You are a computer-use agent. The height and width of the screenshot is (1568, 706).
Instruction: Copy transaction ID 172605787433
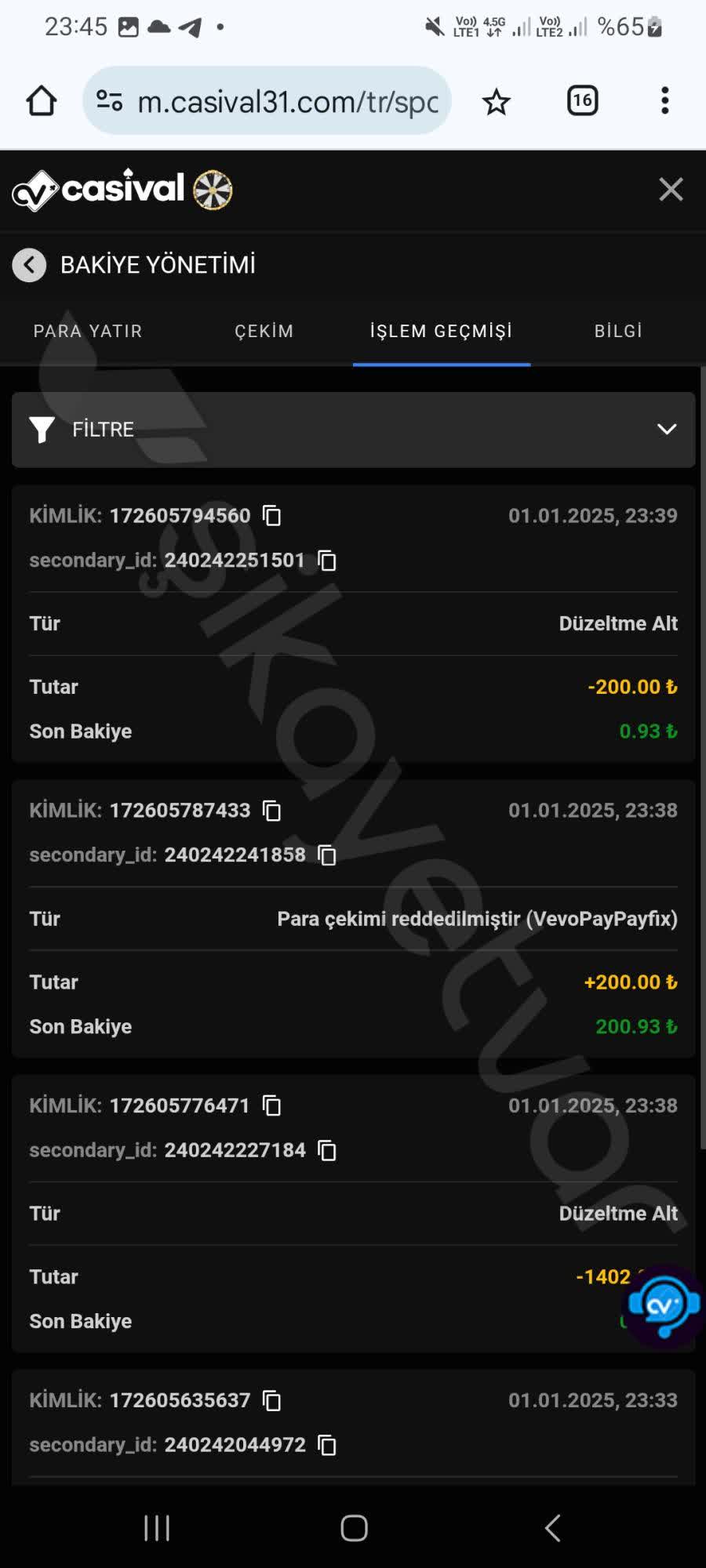pyautogui.click(x=272, y=811)
